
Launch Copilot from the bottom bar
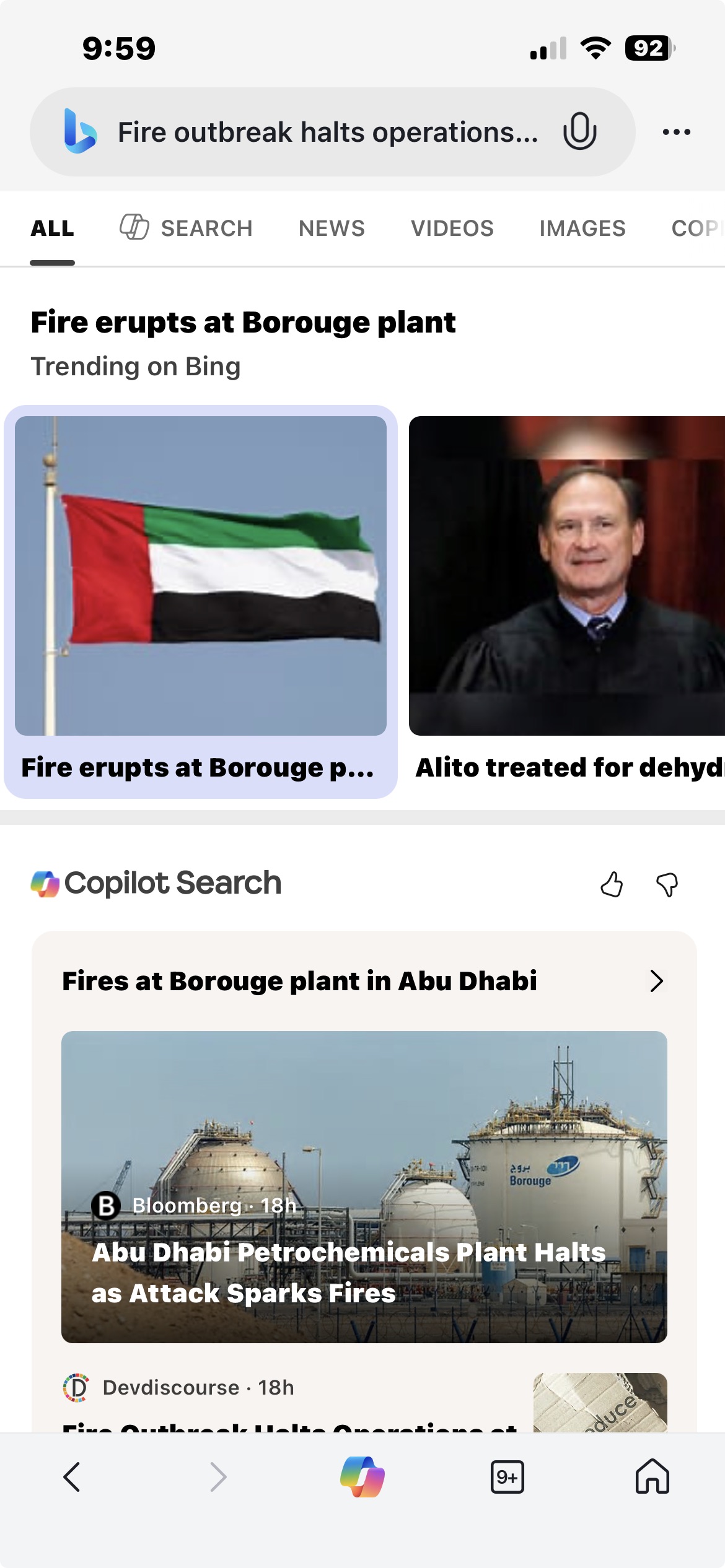[362, 1477]
